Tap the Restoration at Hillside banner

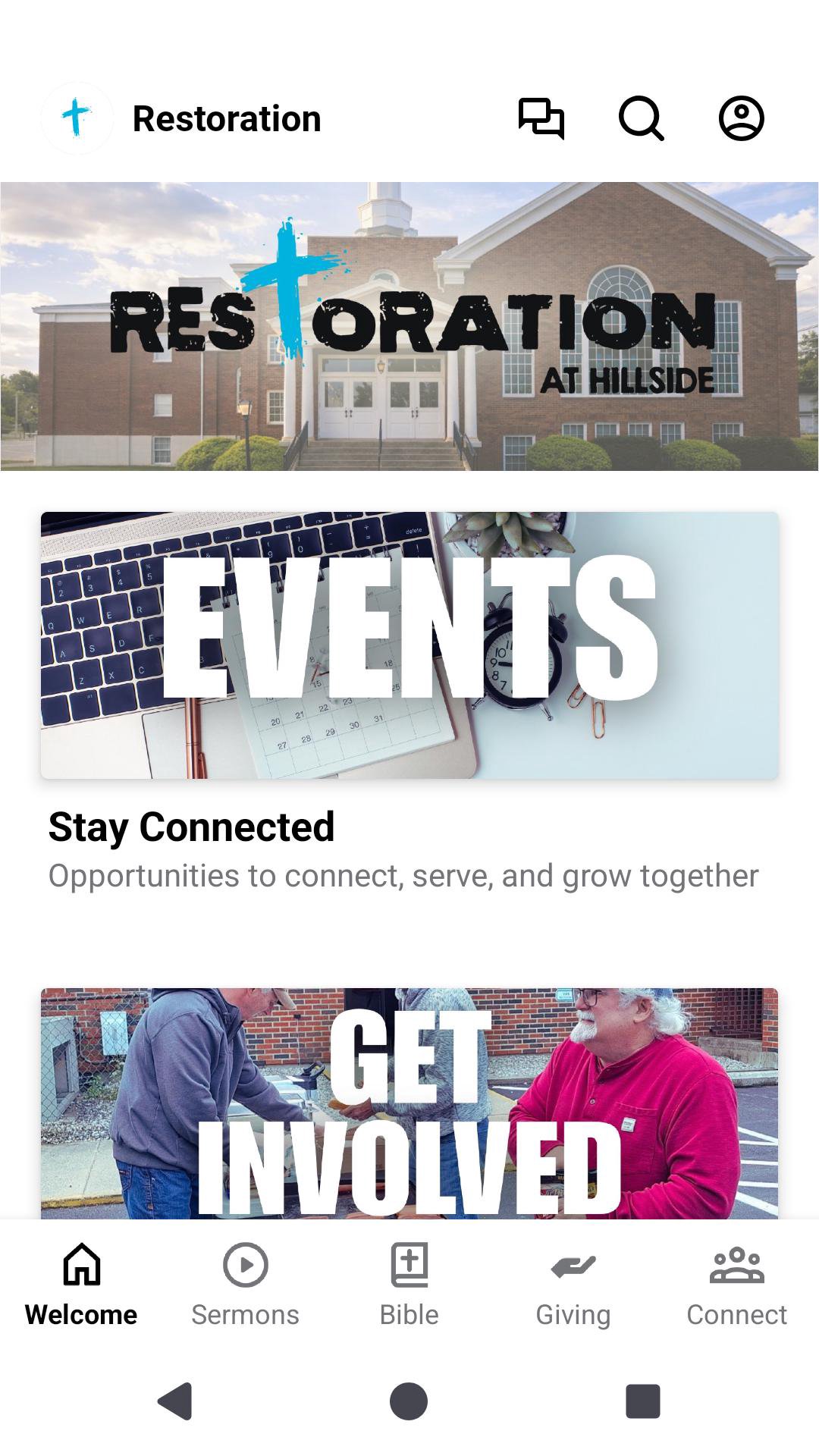click(x=409, y=326)
